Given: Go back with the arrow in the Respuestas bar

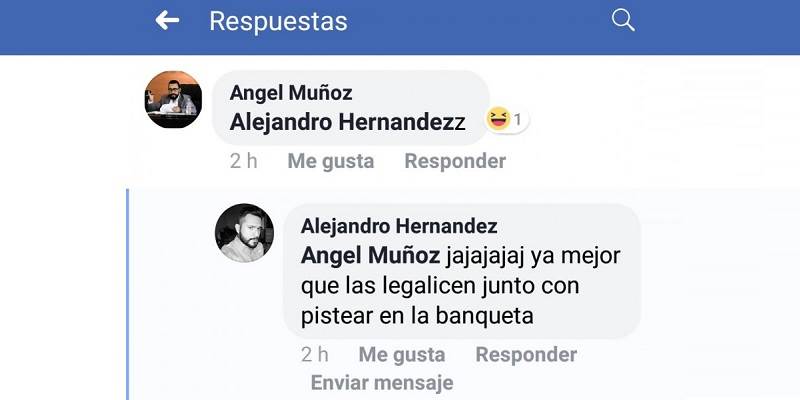Looking at the screenshot, I should click(167, 21).
